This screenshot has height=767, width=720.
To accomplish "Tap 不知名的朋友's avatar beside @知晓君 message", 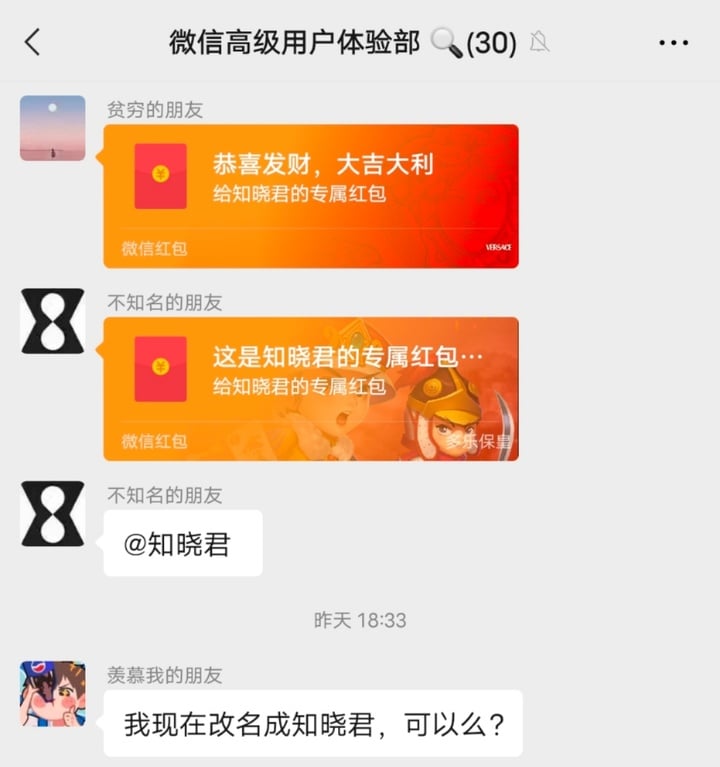I will pyautogui.click(x=52, y=514).
